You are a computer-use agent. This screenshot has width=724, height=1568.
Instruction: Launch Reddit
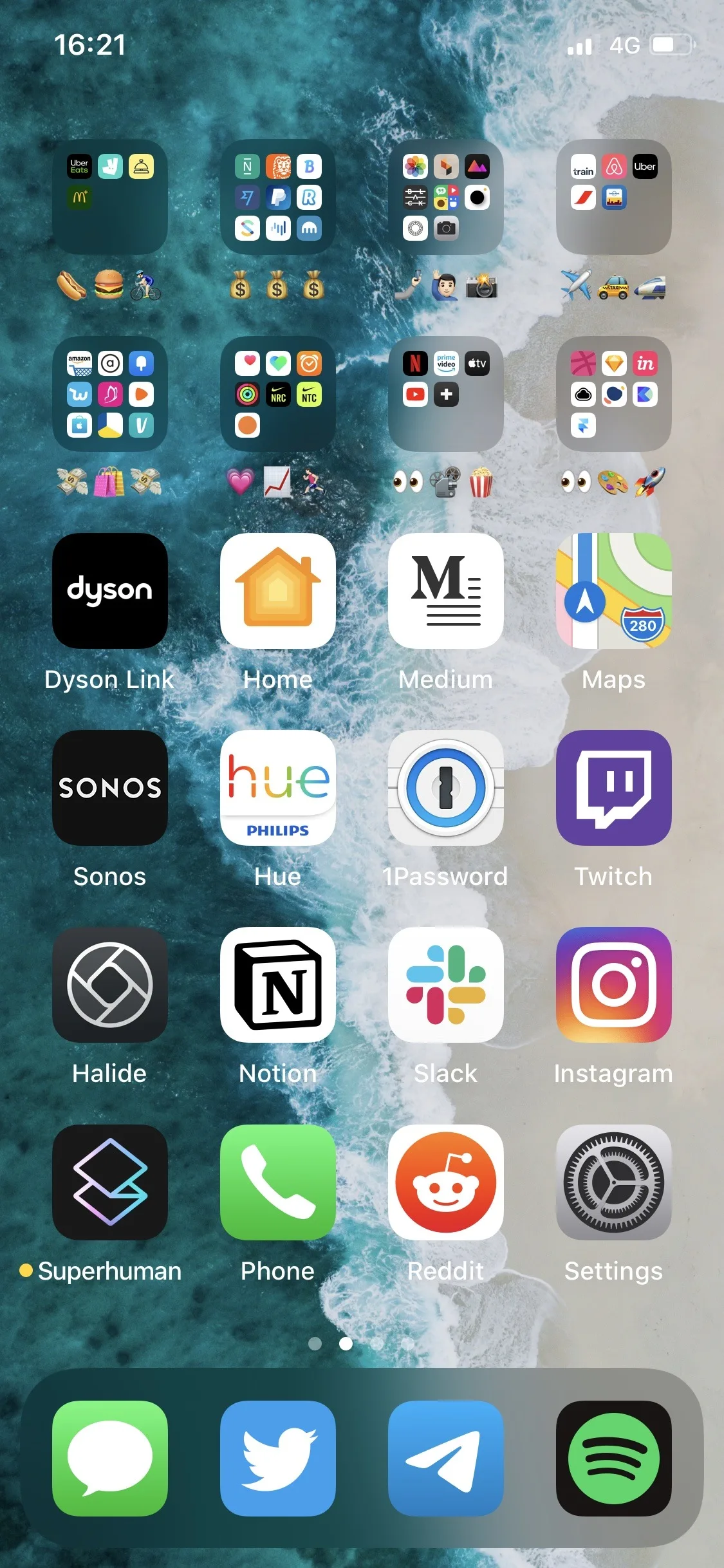click(x=446, y=1182)
